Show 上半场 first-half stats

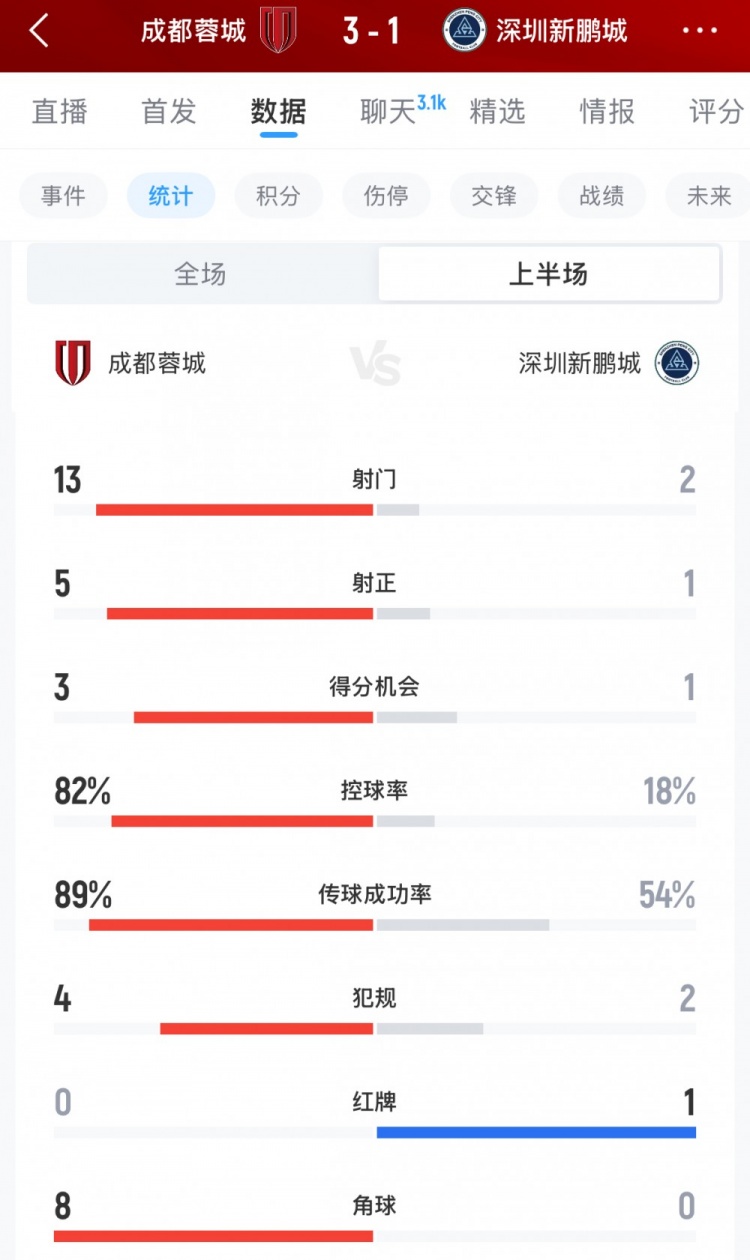coord(548,274)
